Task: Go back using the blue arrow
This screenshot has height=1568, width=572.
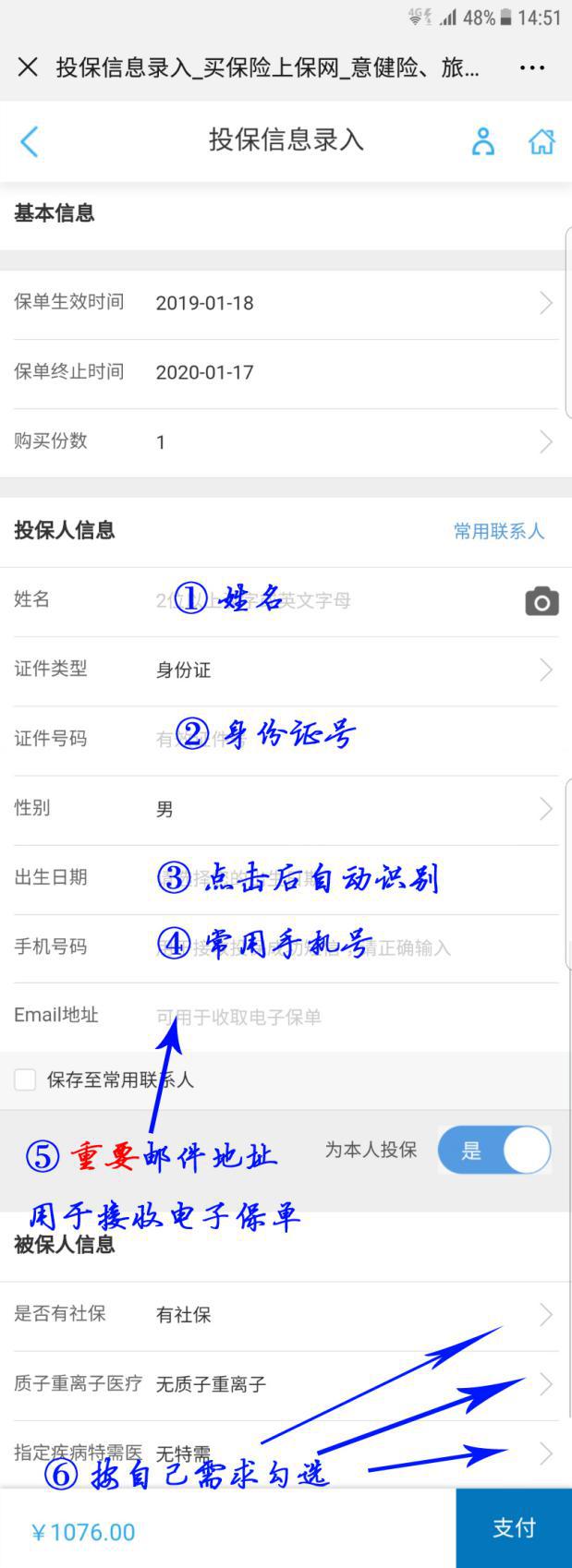Action: (30, 141)
